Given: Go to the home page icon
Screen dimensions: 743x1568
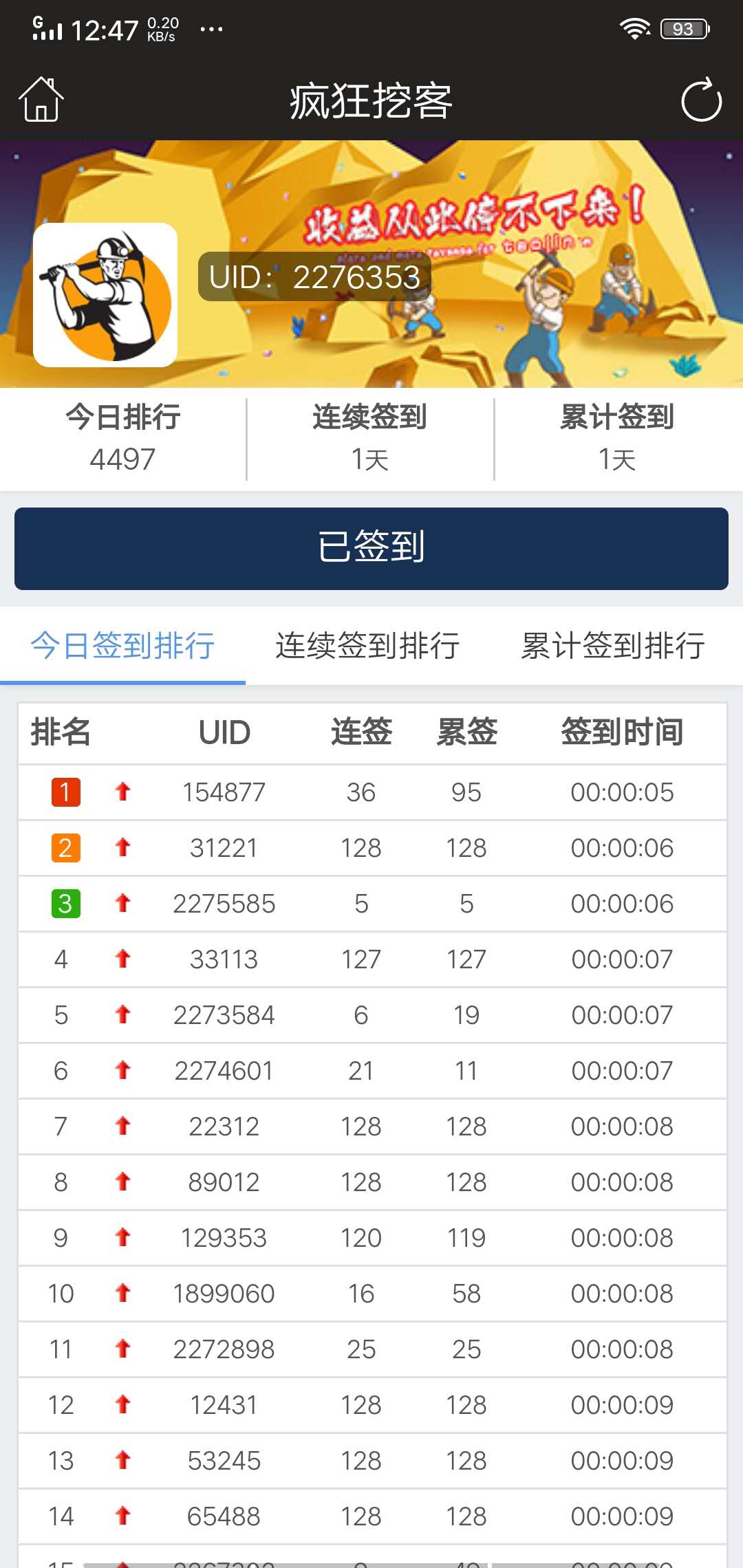Looking at the screenshot, I should (41, 100).
